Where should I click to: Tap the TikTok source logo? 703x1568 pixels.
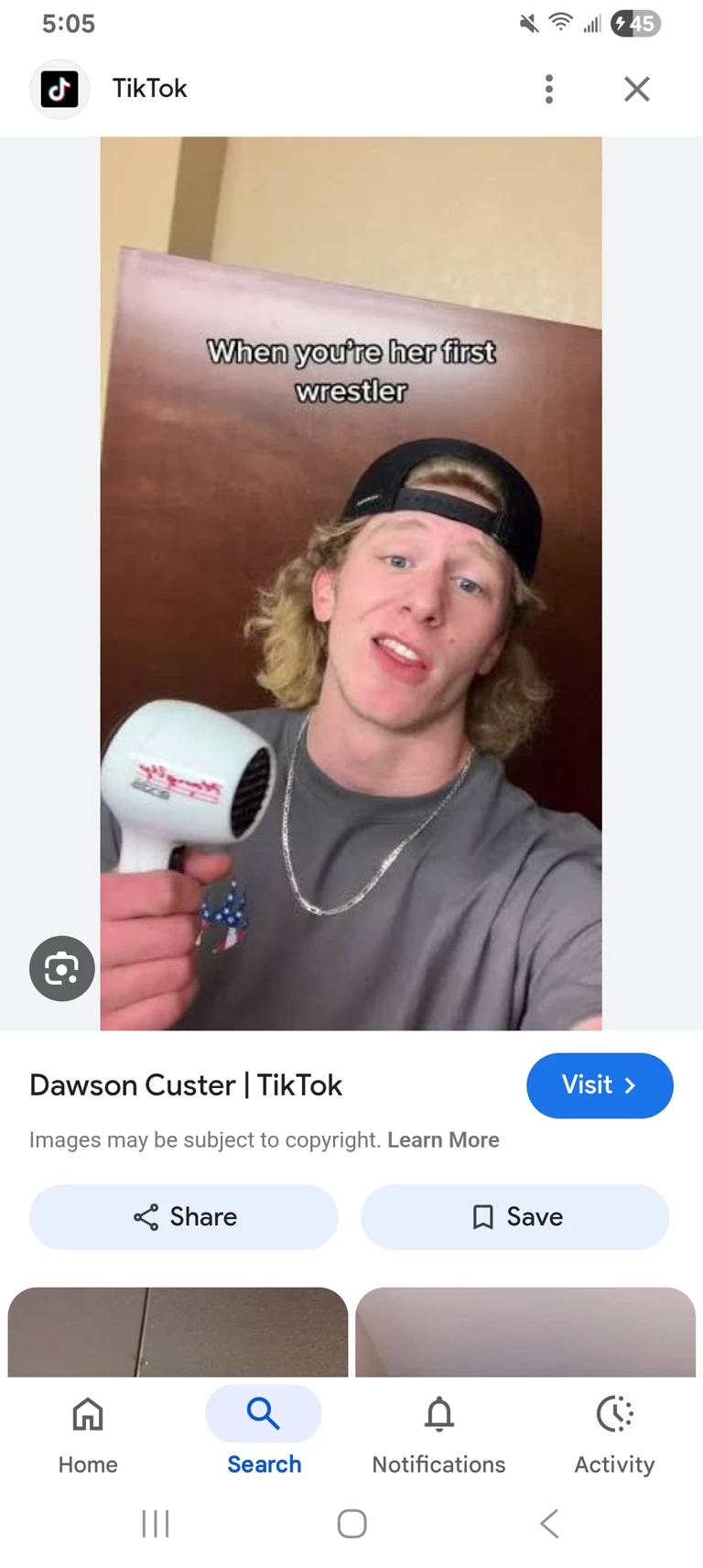[59, 89]
